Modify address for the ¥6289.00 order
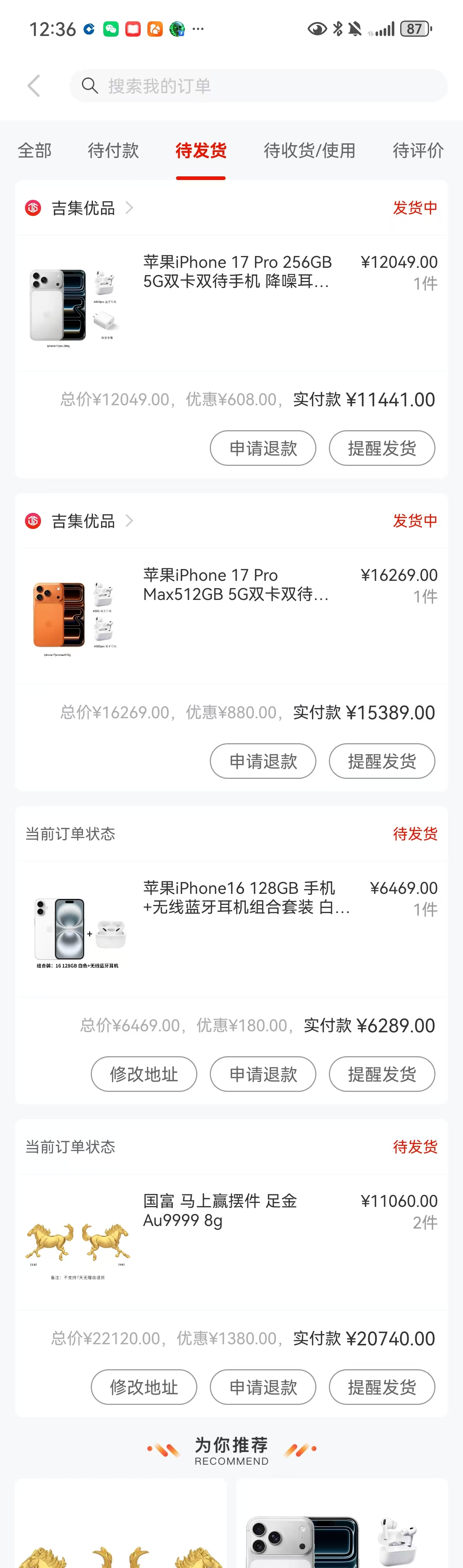The height and width of the screenshot is (1568, 463). [144, 1074]
